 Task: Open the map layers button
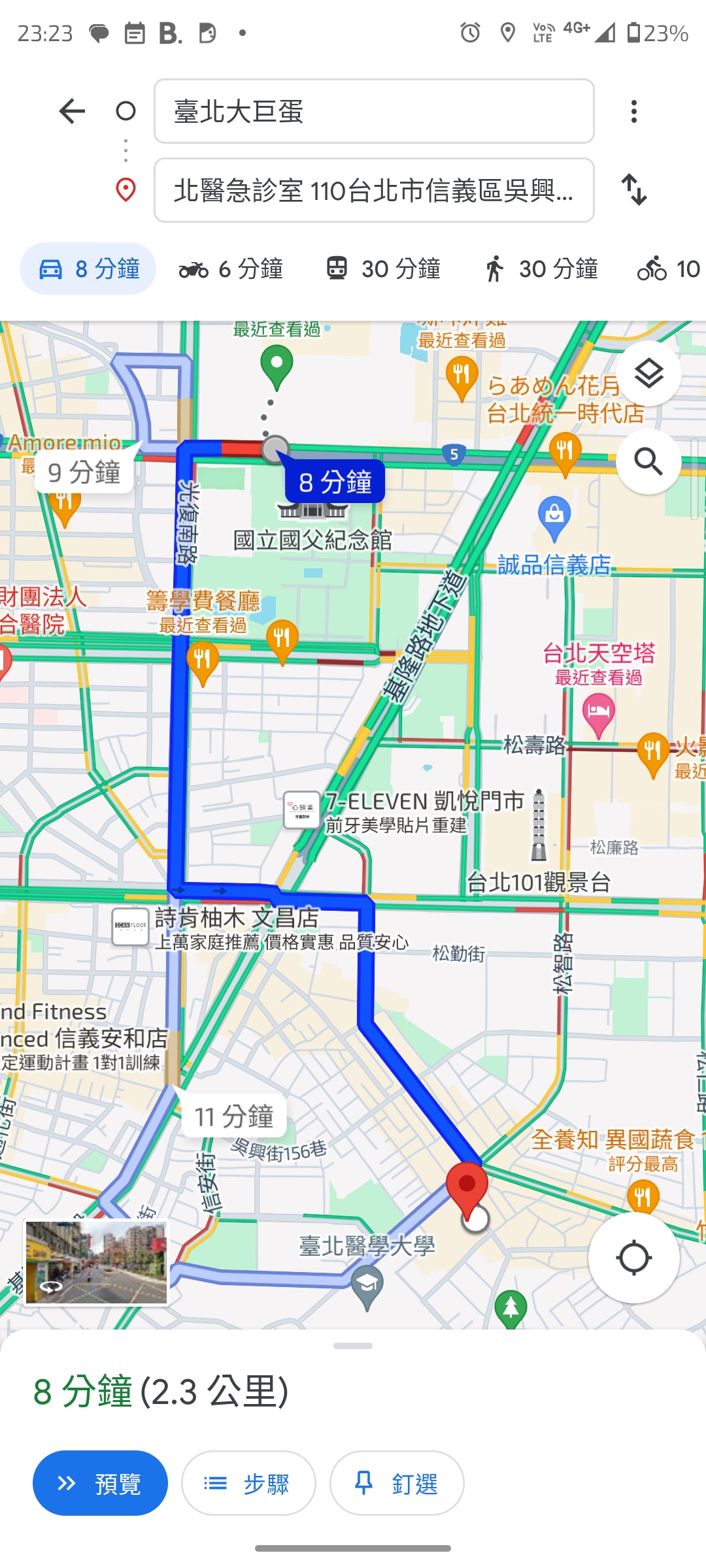click(x=648, y=373)
